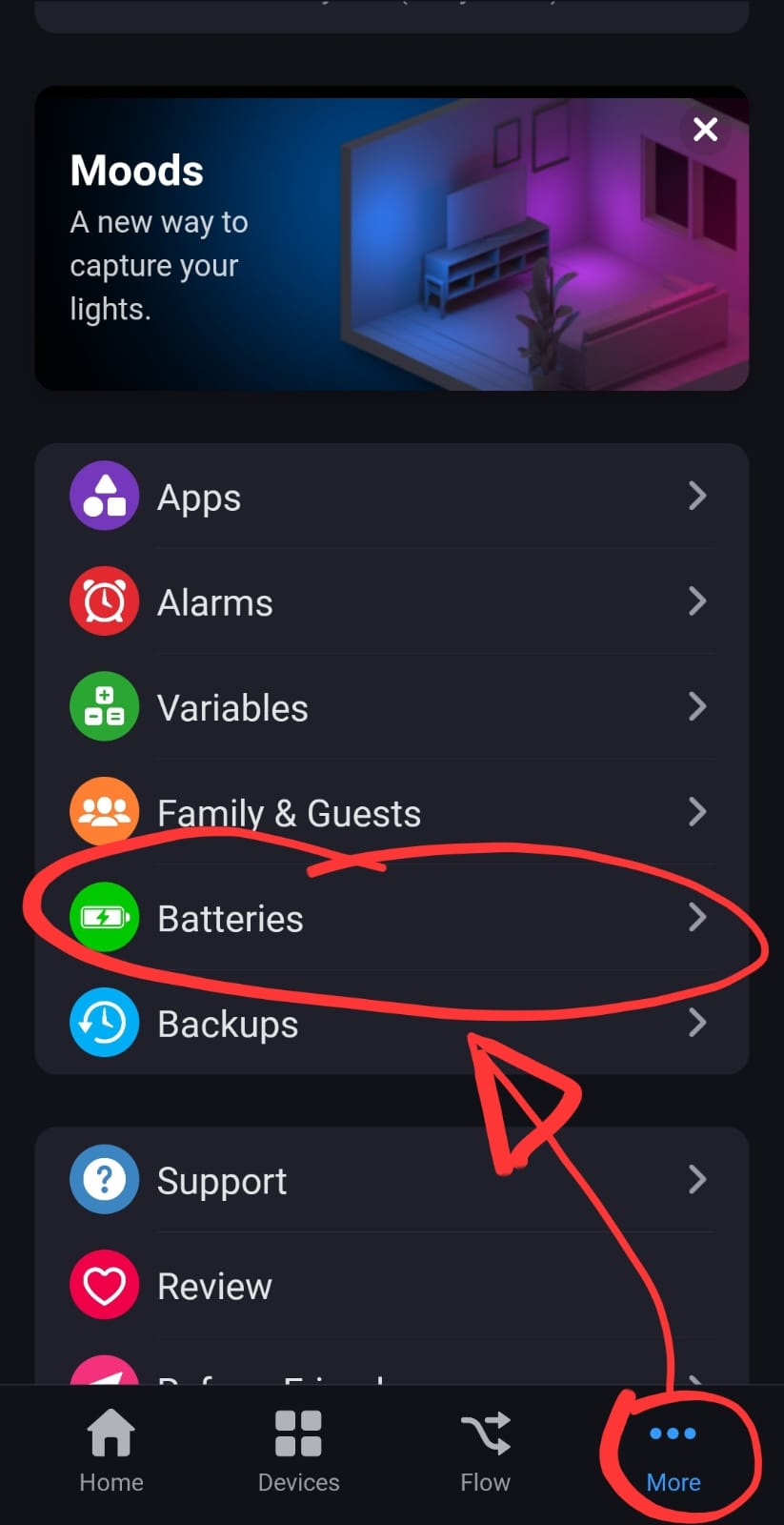Tap the Review row

click(x=391, y=1286)
